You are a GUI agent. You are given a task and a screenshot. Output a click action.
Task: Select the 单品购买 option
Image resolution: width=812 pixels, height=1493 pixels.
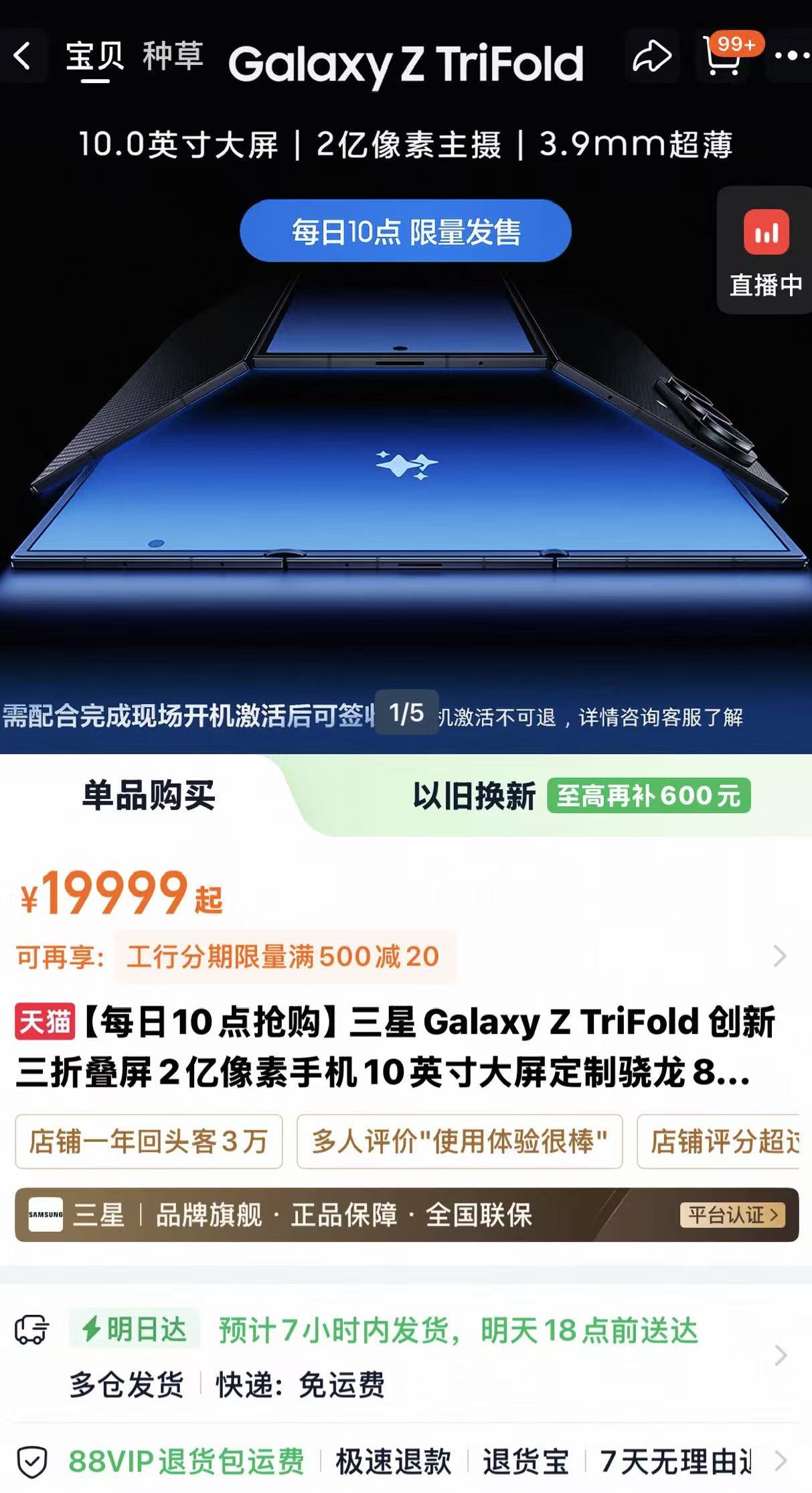point(149,796)
